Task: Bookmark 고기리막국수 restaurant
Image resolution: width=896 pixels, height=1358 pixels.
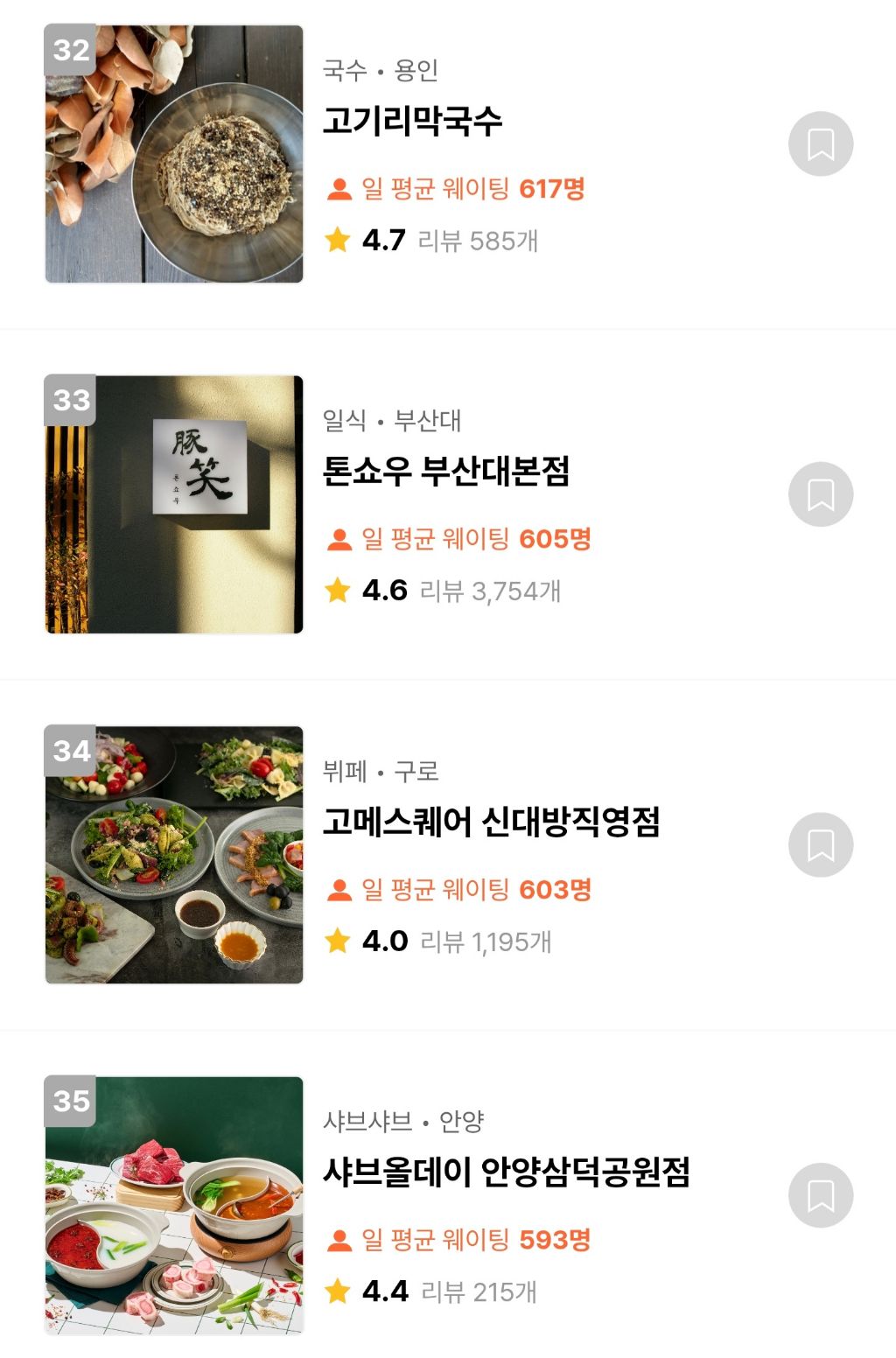Action: pyautogui.click(x=820, y=143)
